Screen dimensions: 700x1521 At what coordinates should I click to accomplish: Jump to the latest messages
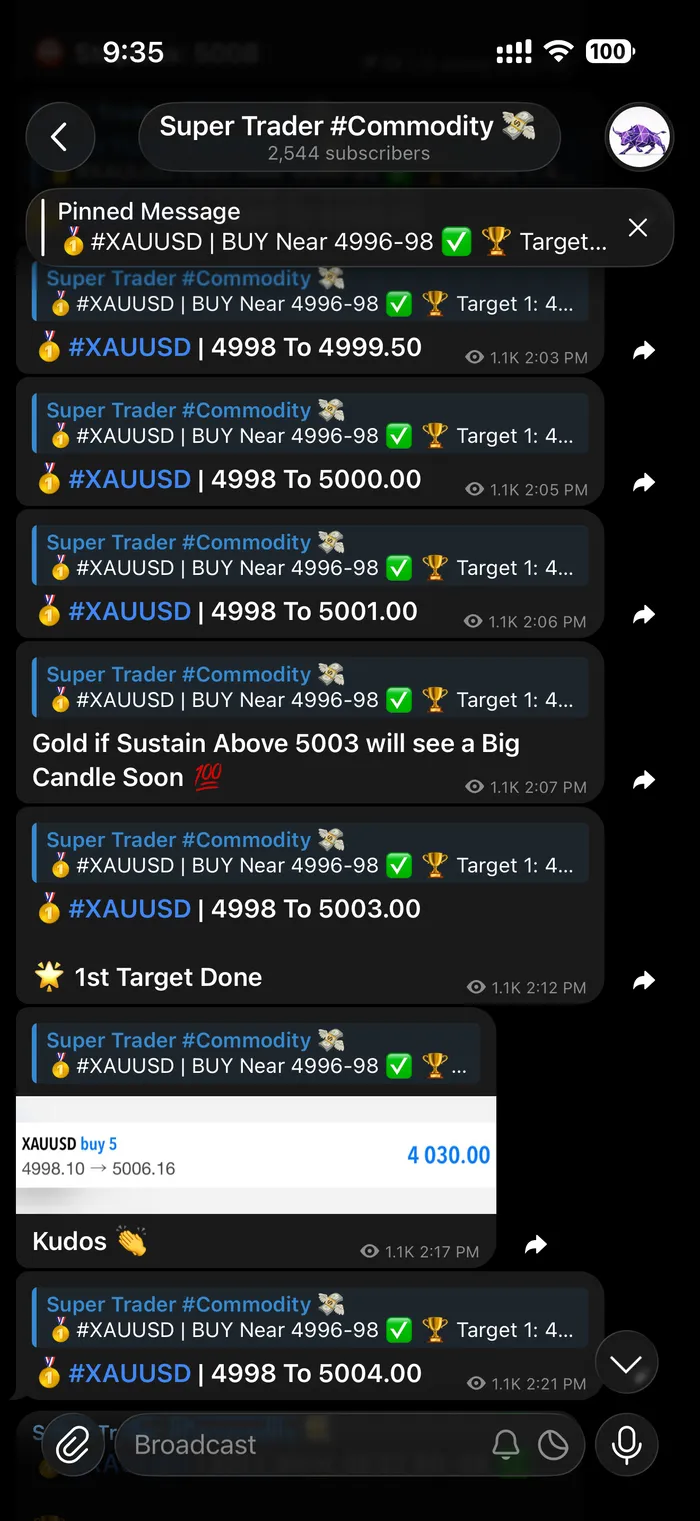627,1364
